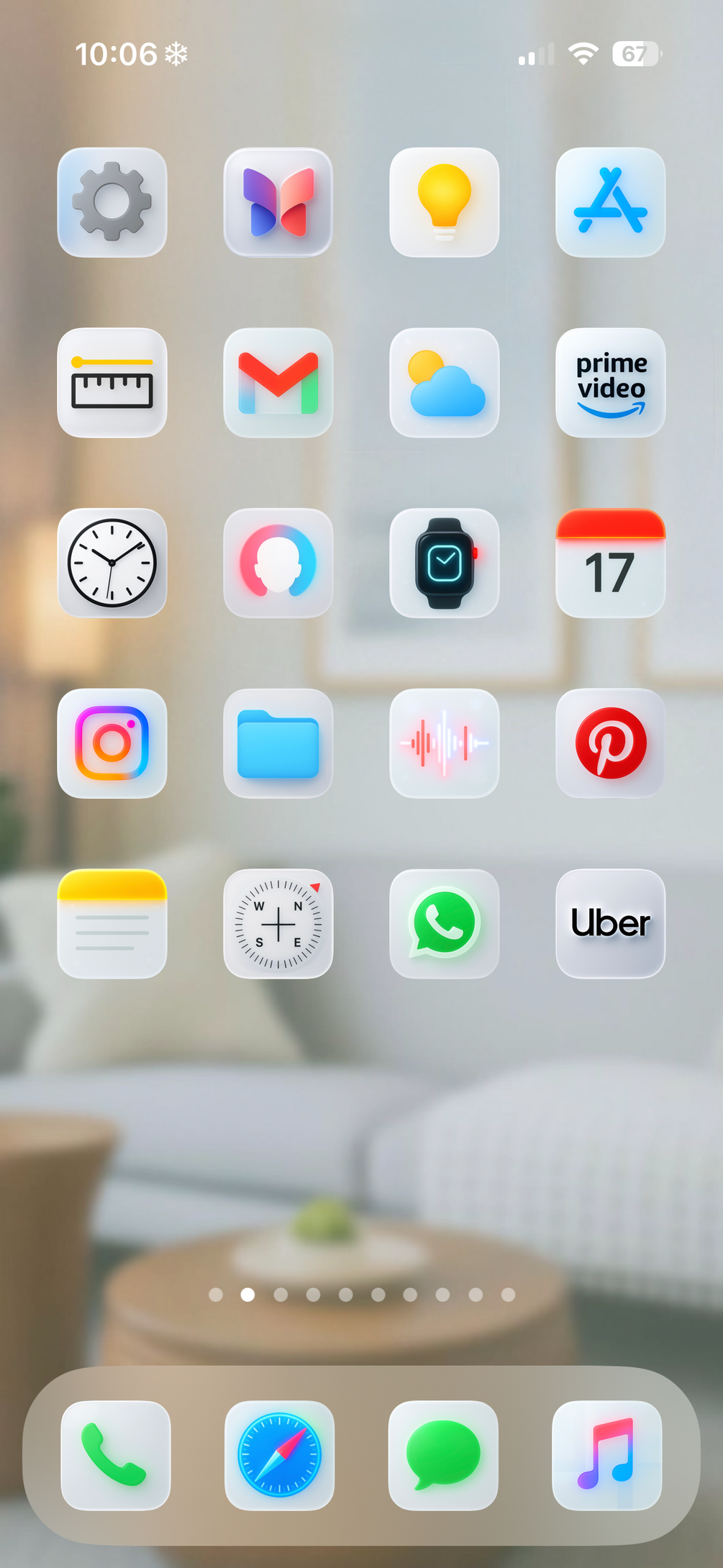Screen dimensions: 723x1568
Task: Open the Settings app
Action: click(x=112, y=202)
